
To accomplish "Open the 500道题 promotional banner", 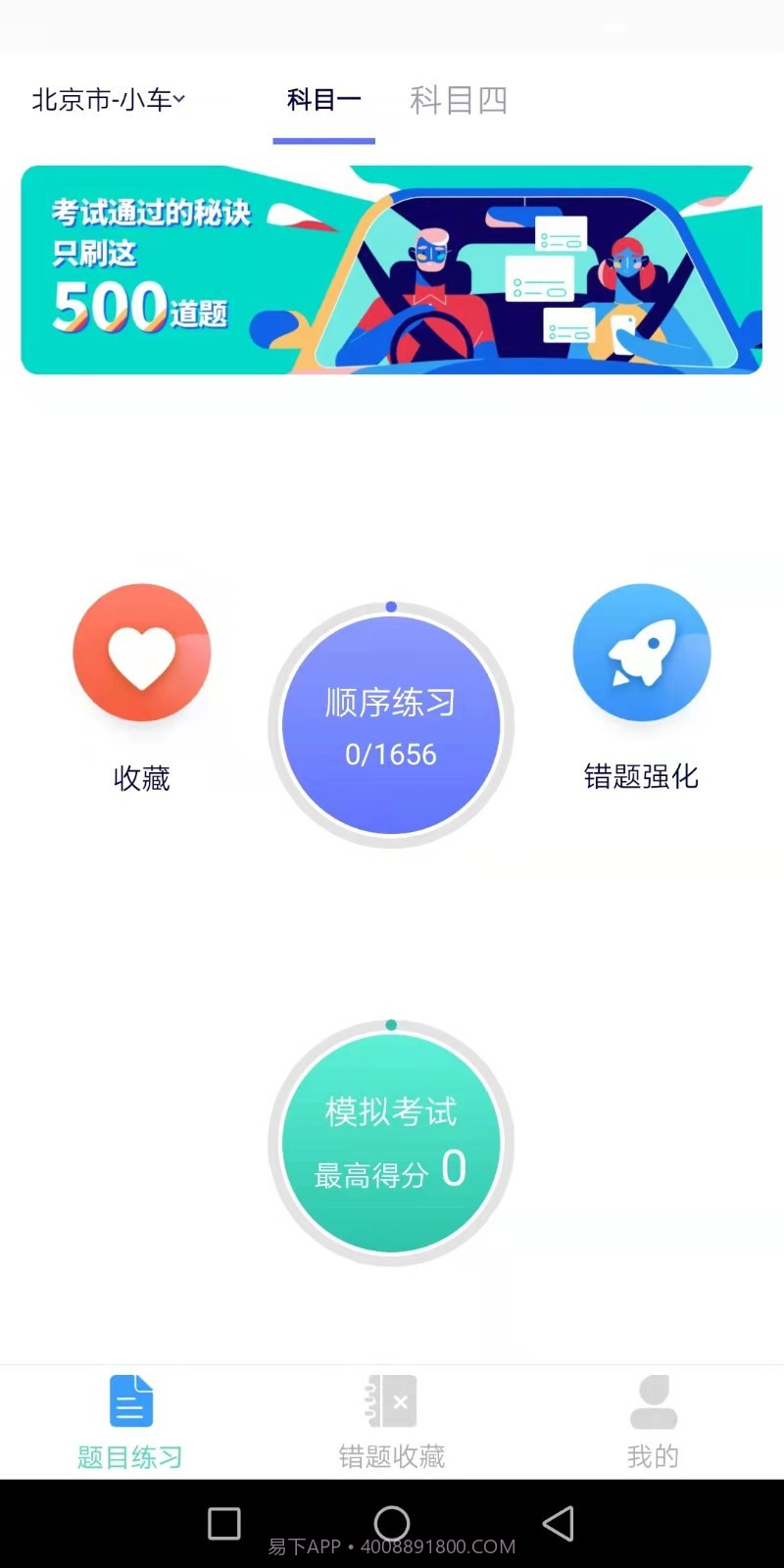I will click(392, 270).
